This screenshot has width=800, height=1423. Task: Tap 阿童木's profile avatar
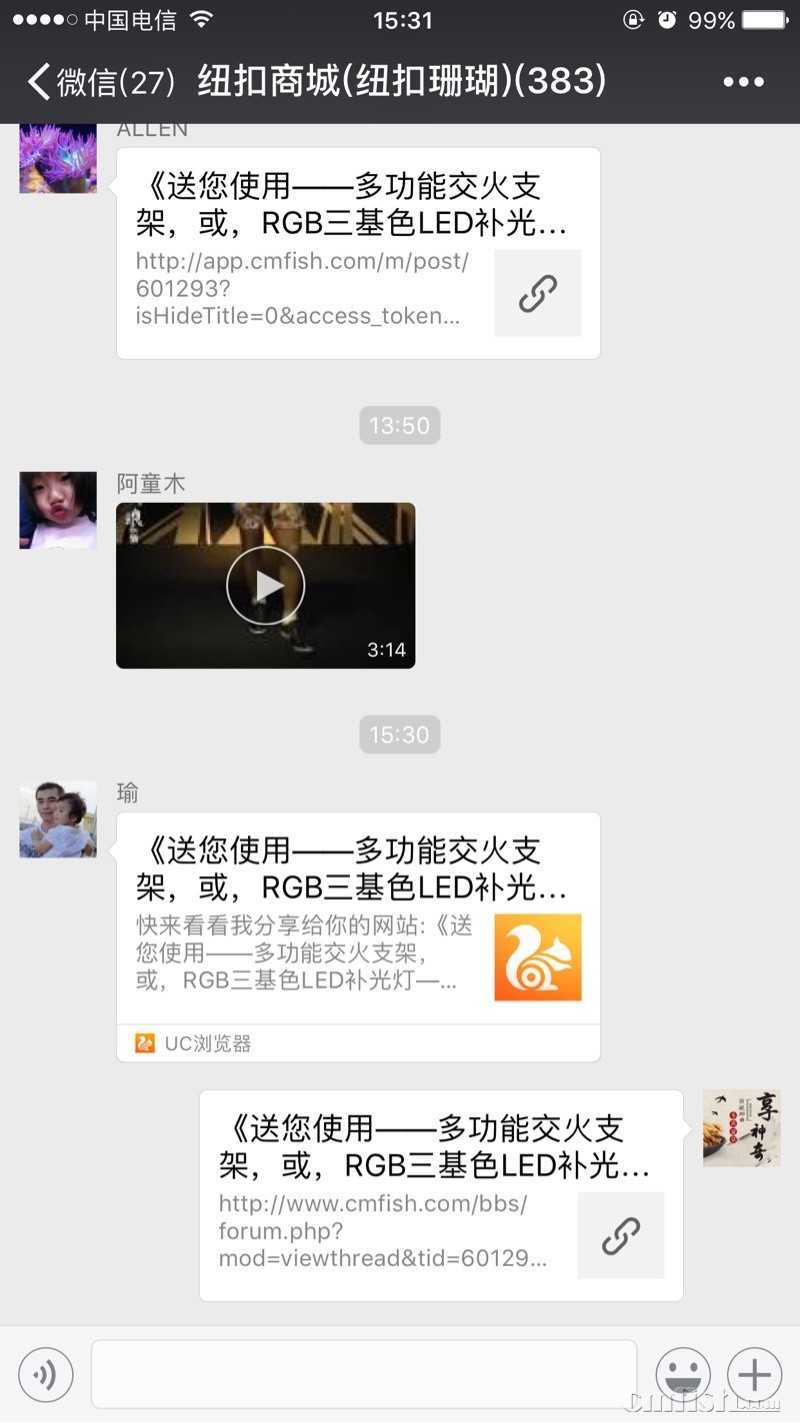tap(58, 511)
